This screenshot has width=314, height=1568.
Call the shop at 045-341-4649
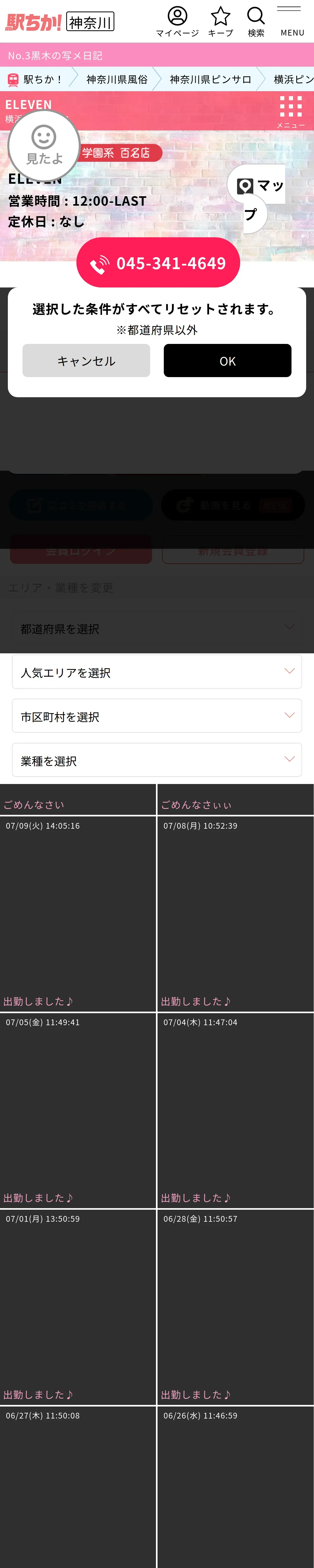click(x=158, y=262)
